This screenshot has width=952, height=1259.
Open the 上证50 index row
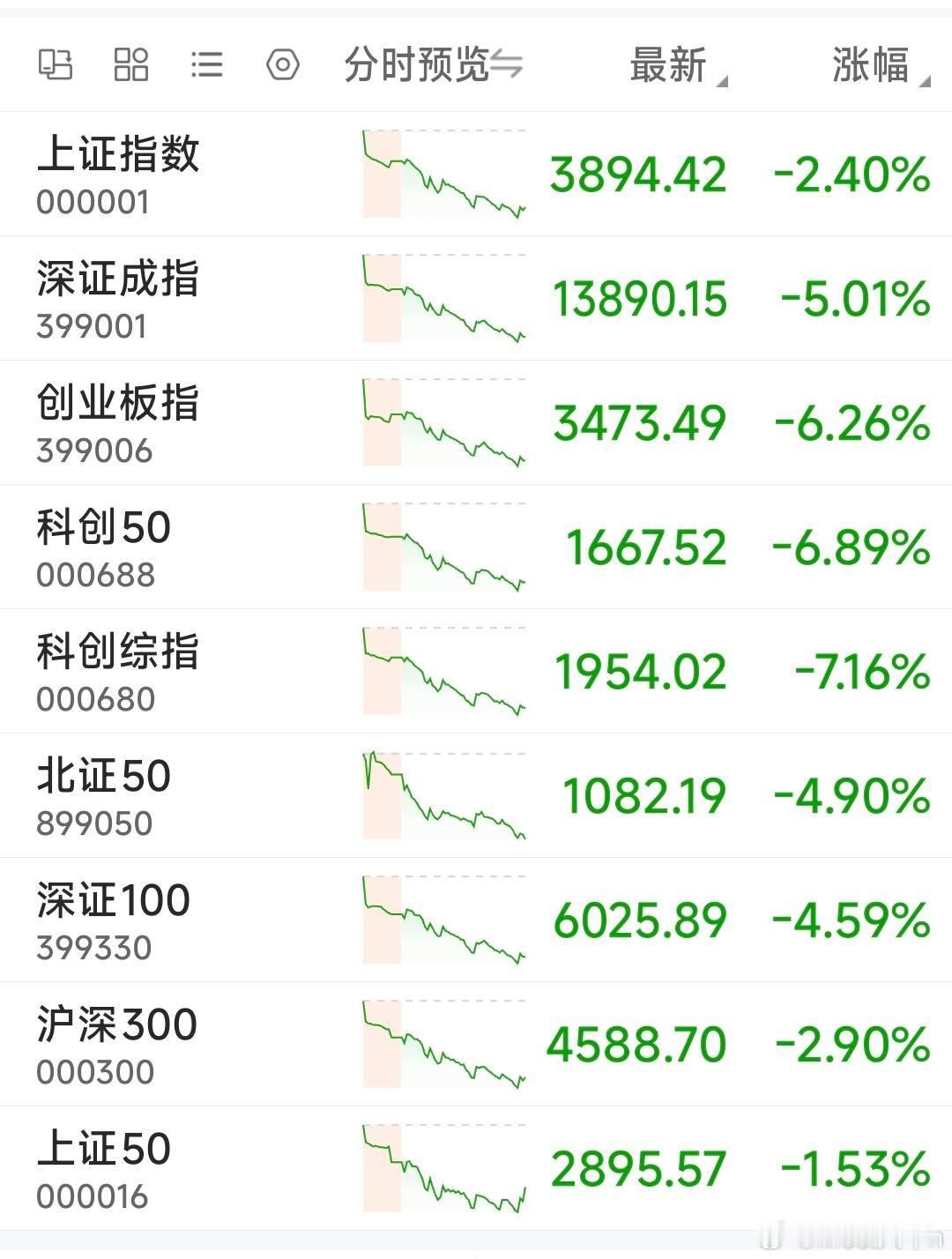coord(476,1168)
